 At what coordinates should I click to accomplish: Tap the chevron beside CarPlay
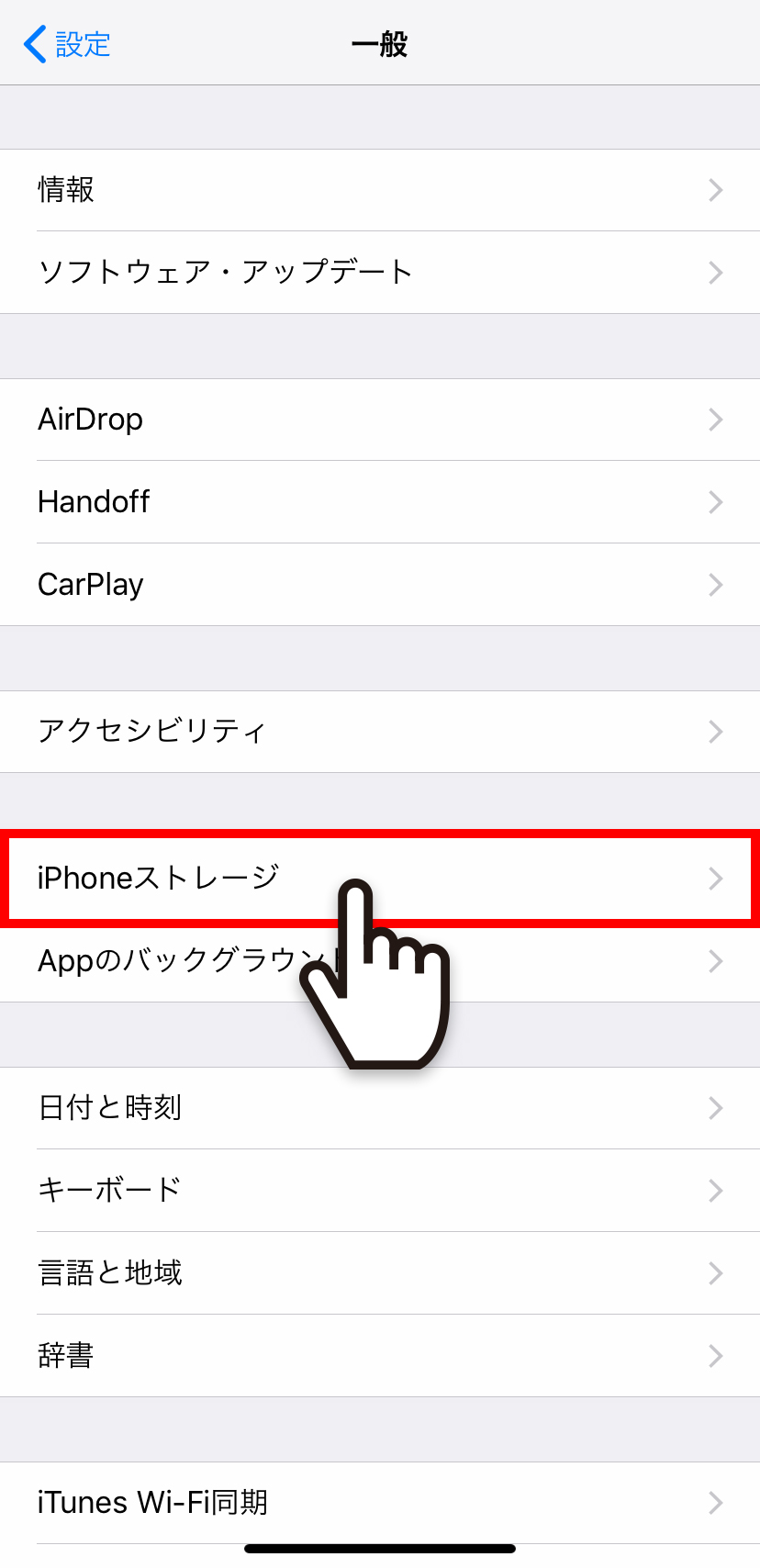coord(716,585)
